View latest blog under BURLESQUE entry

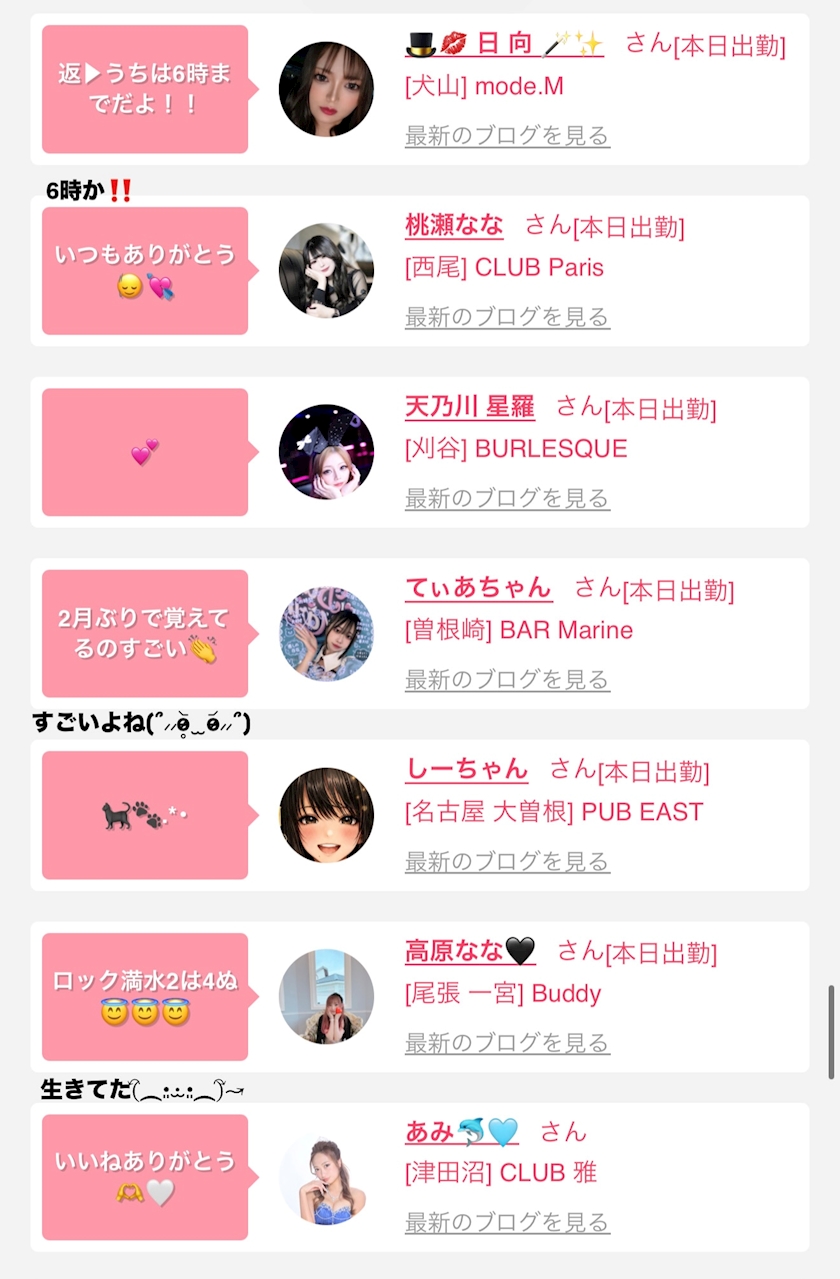507,498
